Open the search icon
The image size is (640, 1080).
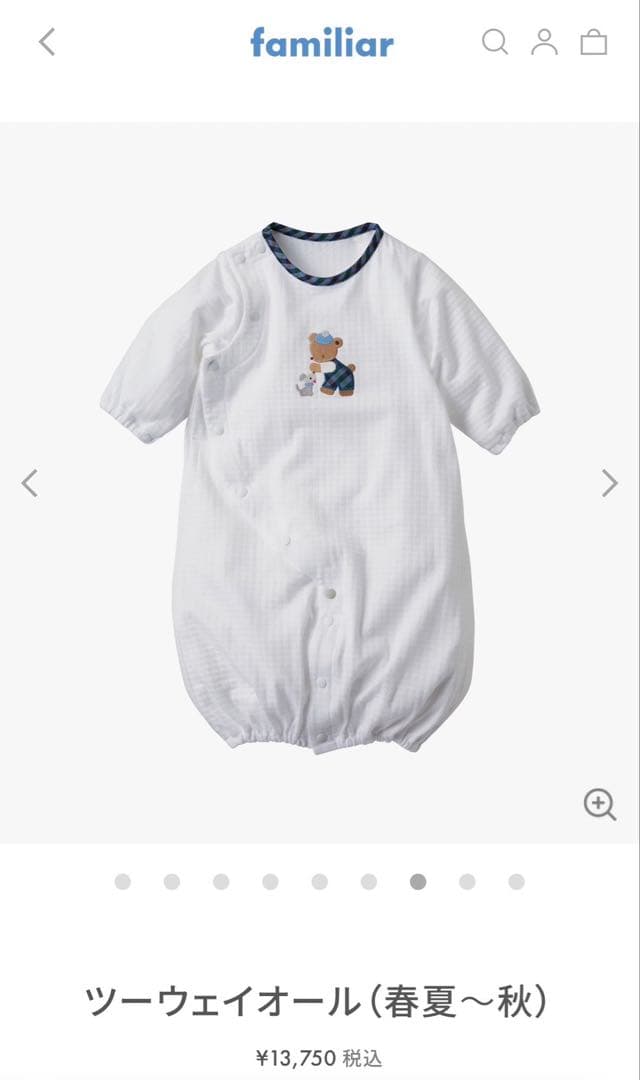coord(494,42)
